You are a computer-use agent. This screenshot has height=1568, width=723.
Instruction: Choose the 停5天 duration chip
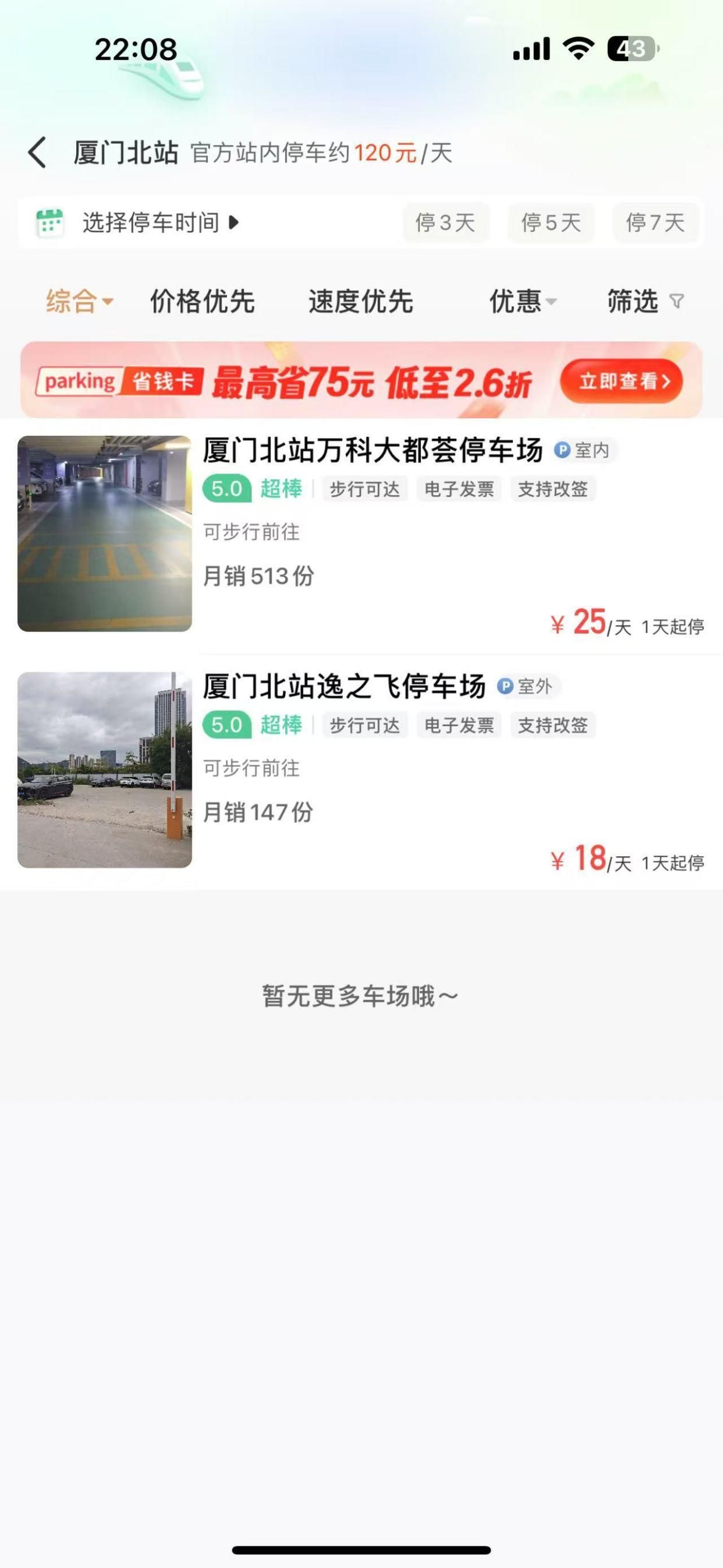coord(551,223)
